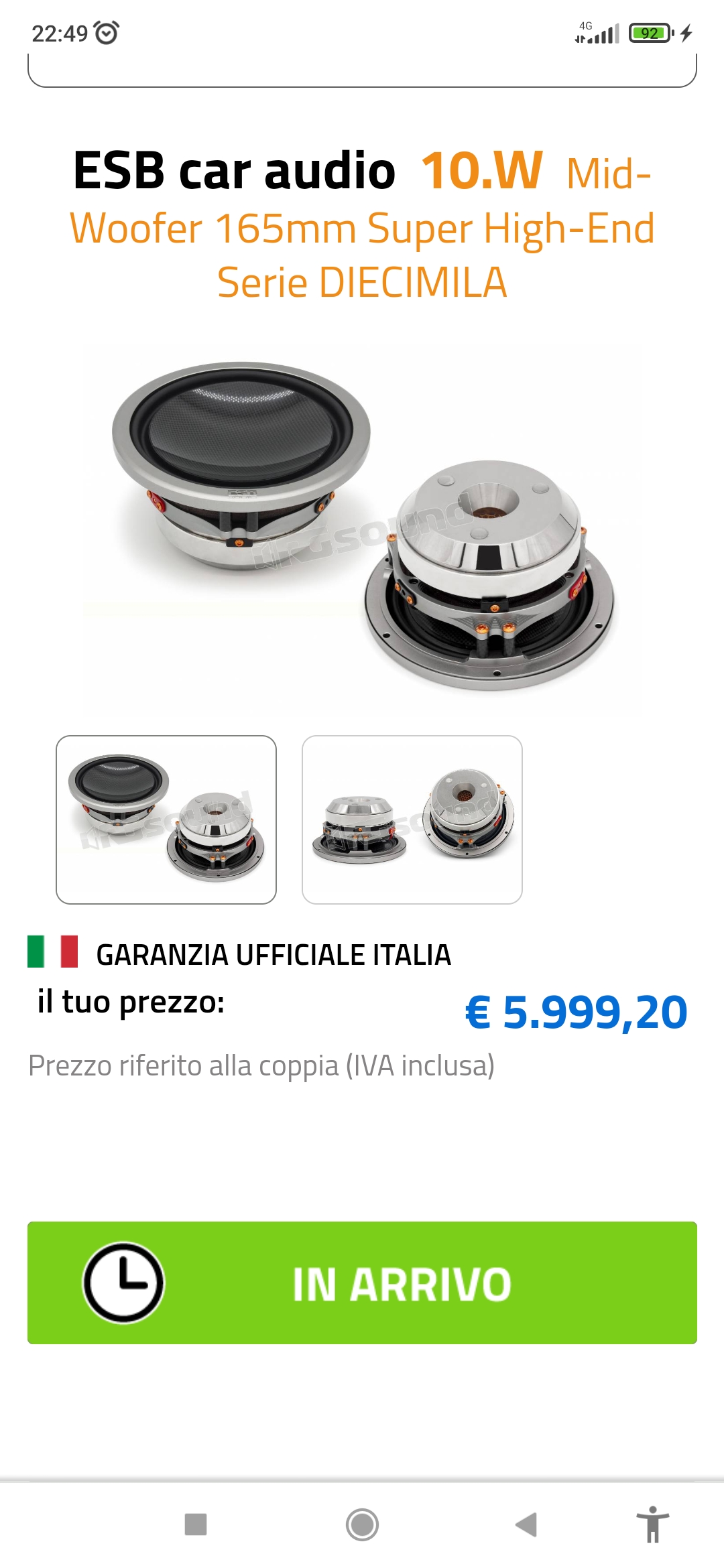Screen dimensions: 724x1568
Task: Open the accessibility shortcut
Action: [x=653, y=1524]
